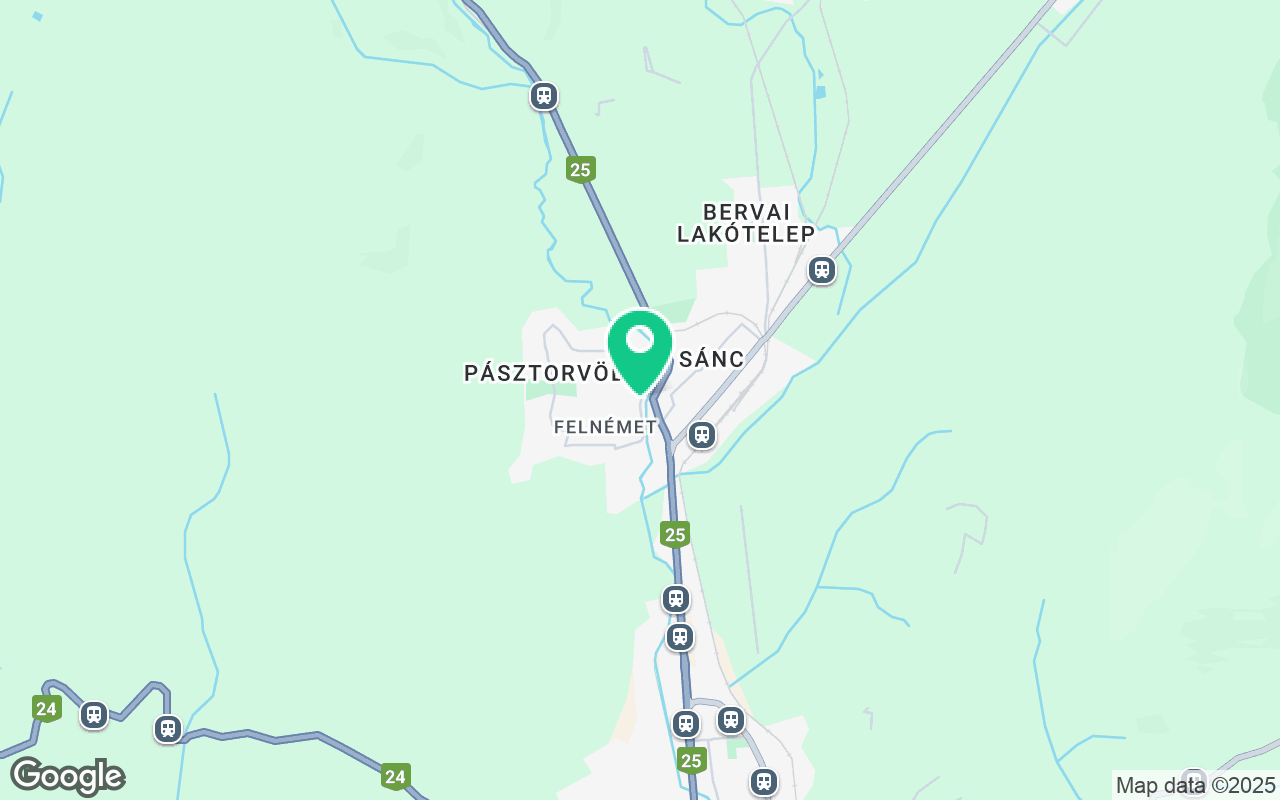The width and height of the screenshot is (1280, 800).
Task: Open the train station icon next to Felnémet
Action: pyautogui.click(x=702, y=435)
